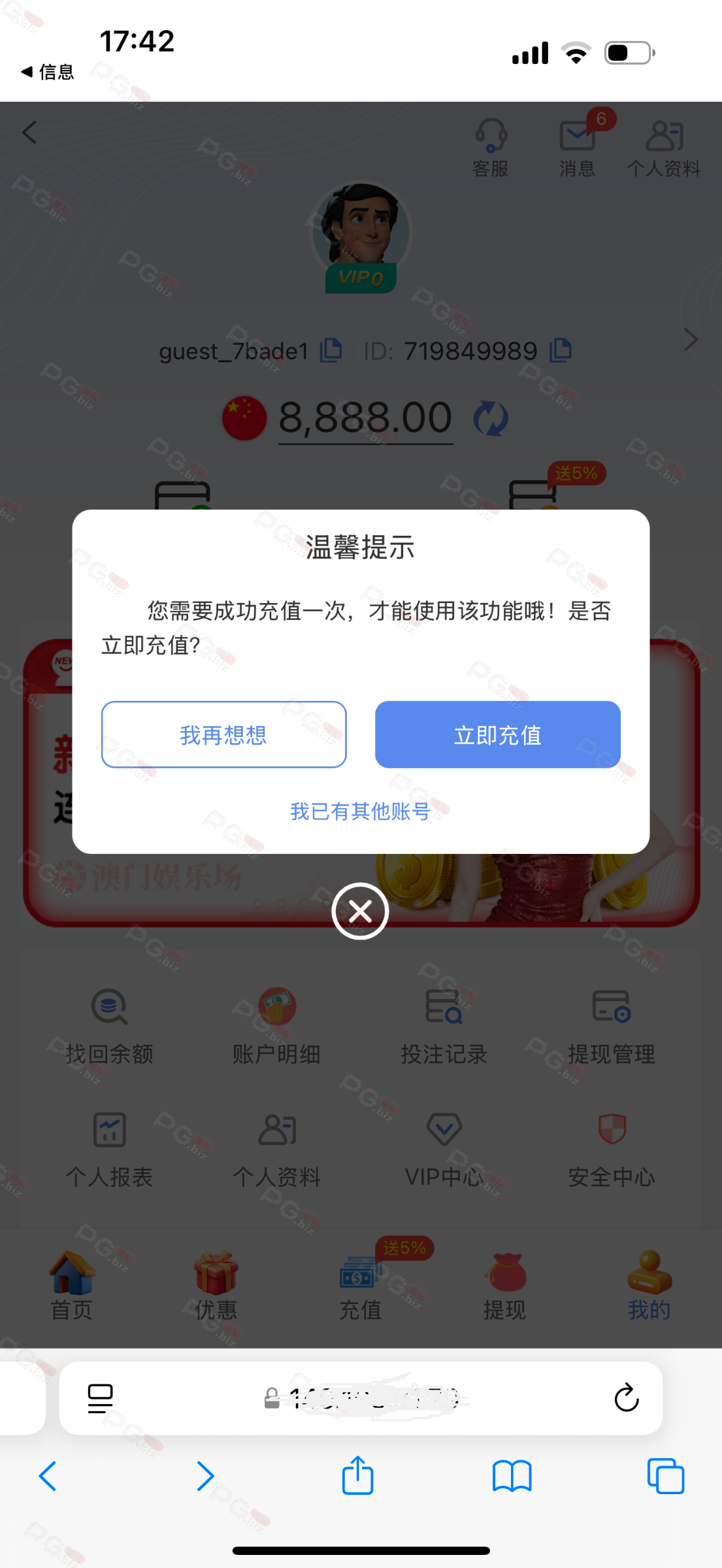The image size is (722, 1568).
Task: Go back in Safari browser history
Action: coord(48,1476)
